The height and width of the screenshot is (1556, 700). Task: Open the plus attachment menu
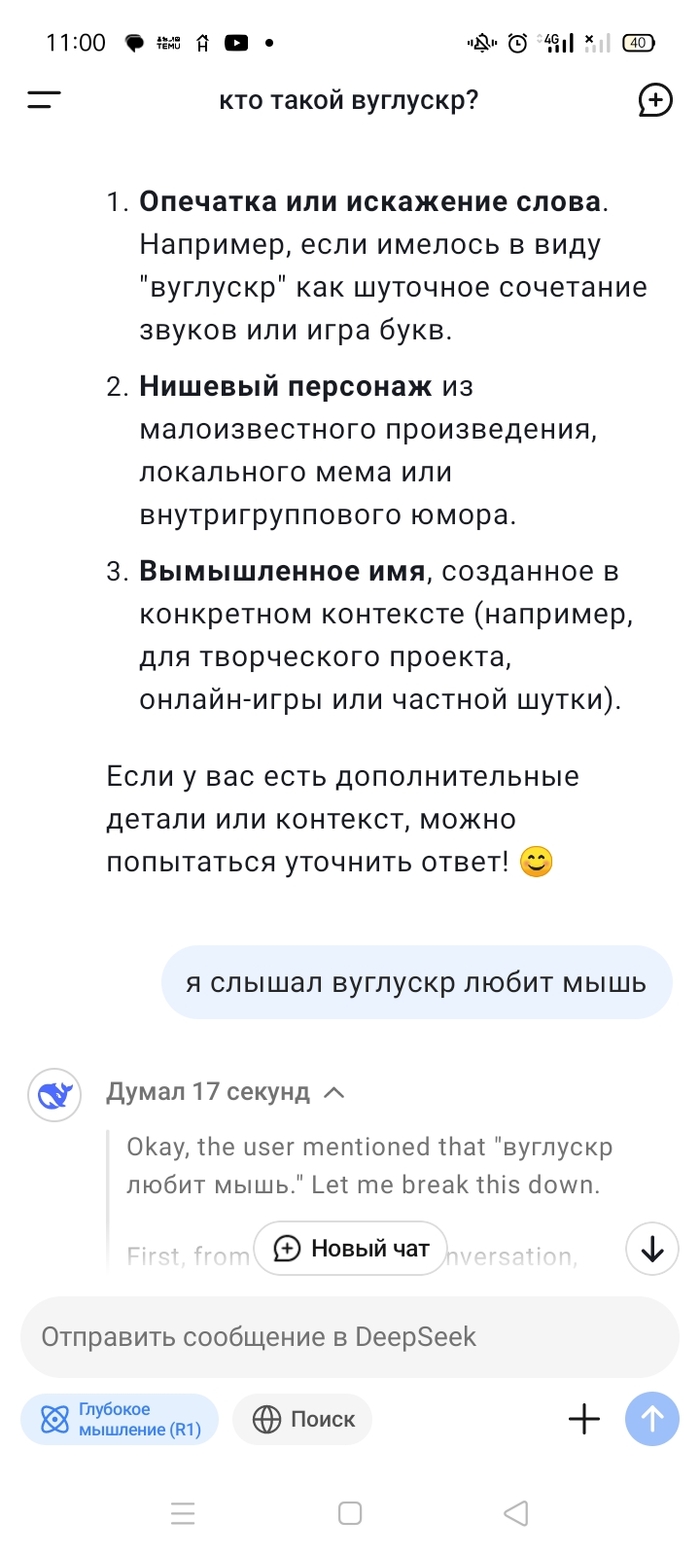click(x=584, y=1419)
